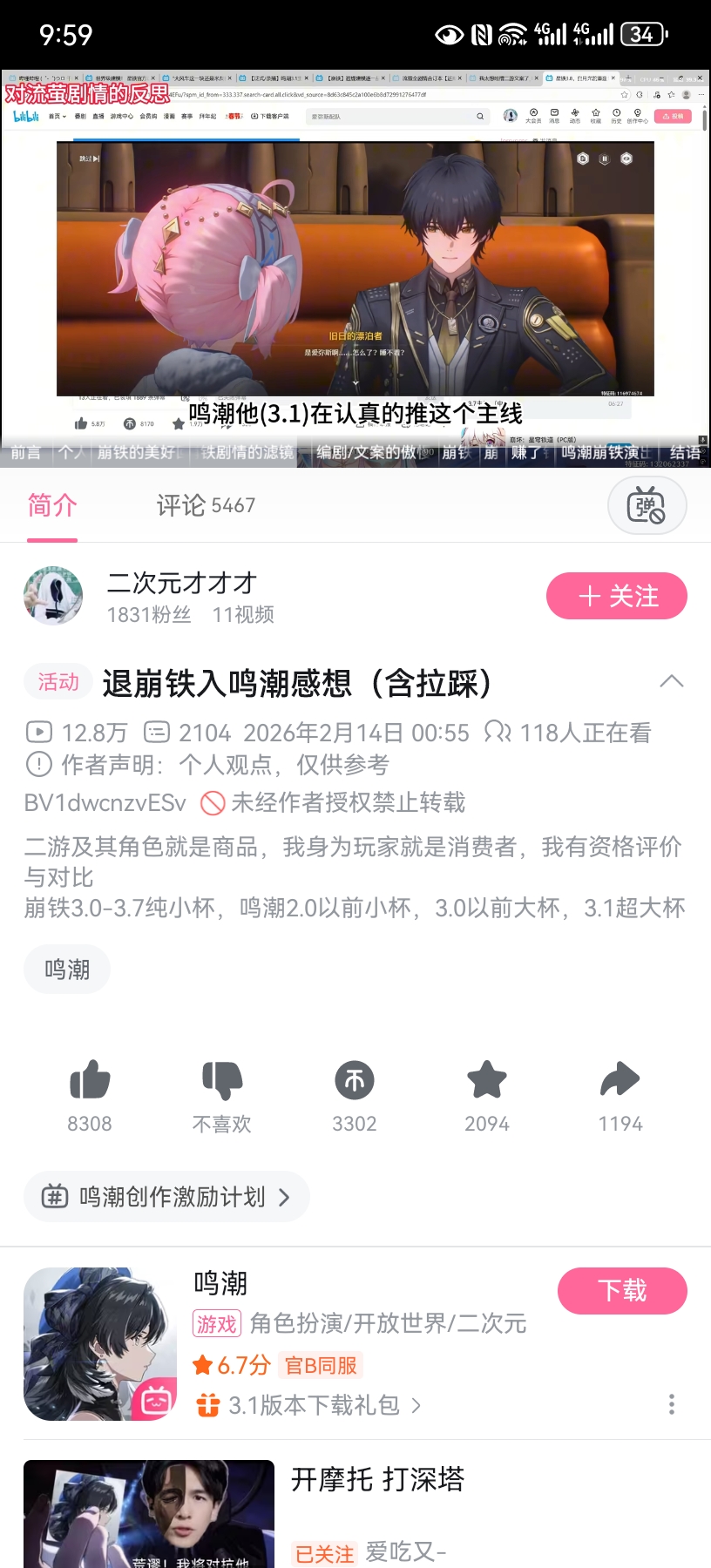Open overflow menu on 鸣潮 game card
This screenshot has height=1568, width=711.
[671, 1404]
